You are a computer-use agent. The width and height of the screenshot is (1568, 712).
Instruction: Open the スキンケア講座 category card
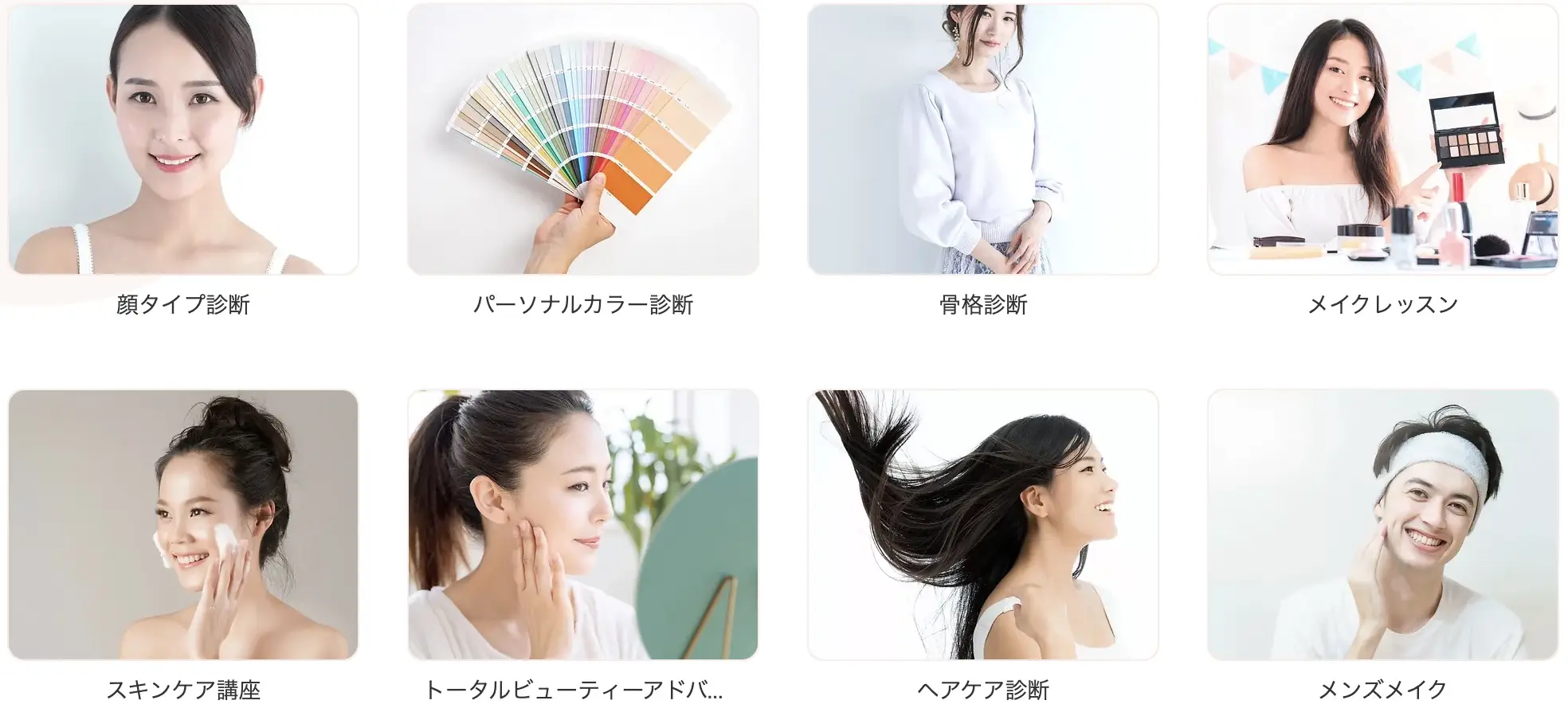click(x=183, y=525)
